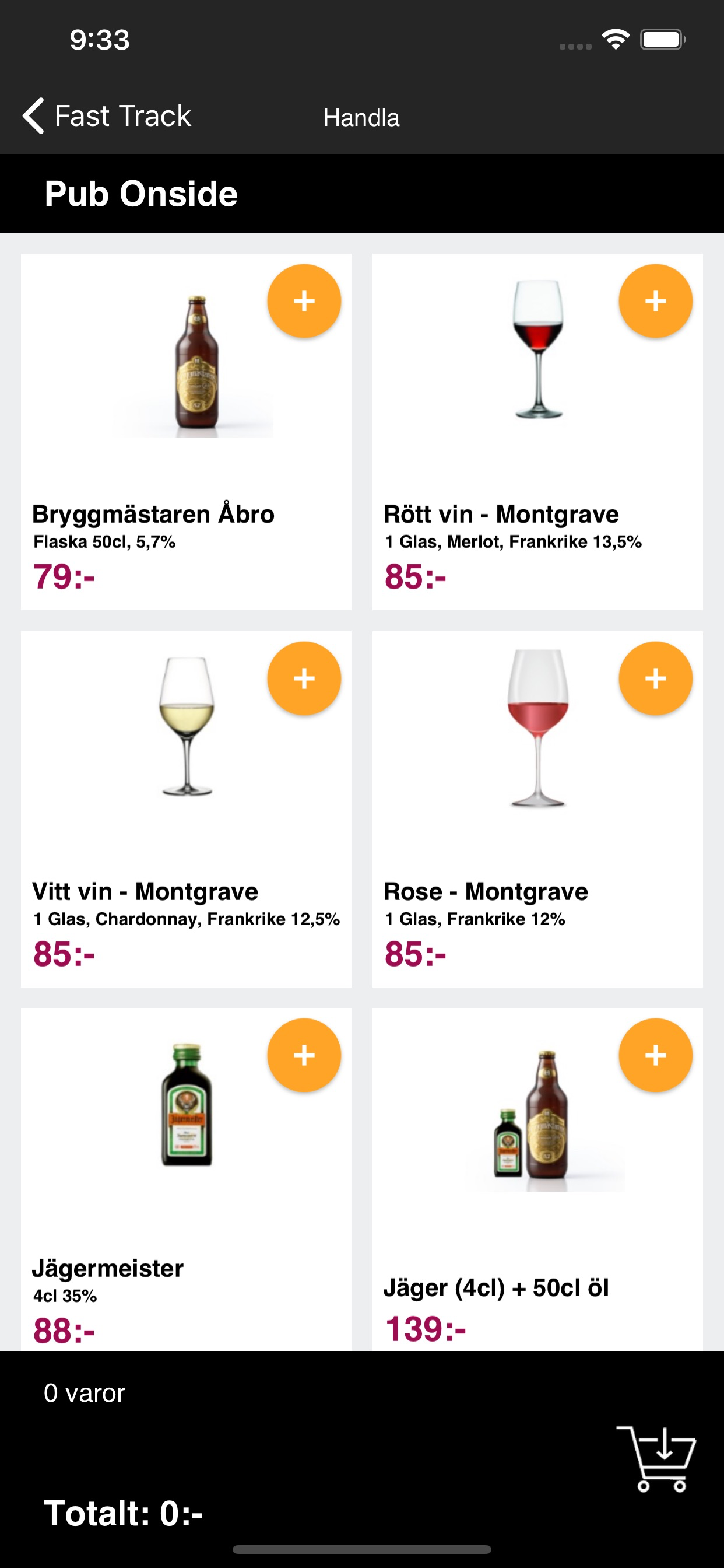This screenshot has height=1568, width=724.
Task: Add Vitt vin - Montgrave to cart
Action: (x=304, y=678)
